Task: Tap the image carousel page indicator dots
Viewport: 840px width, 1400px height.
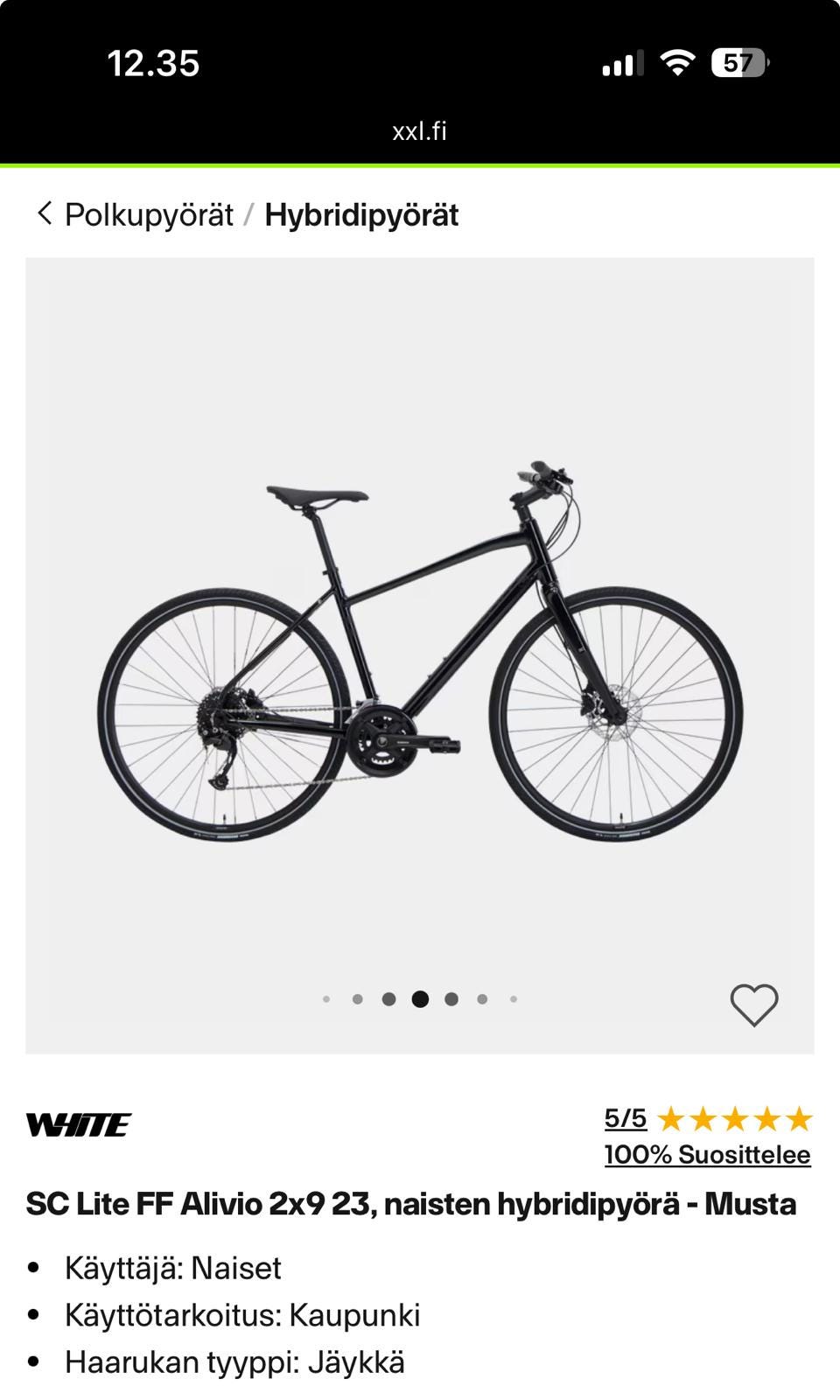Action: tap(420, 999)
